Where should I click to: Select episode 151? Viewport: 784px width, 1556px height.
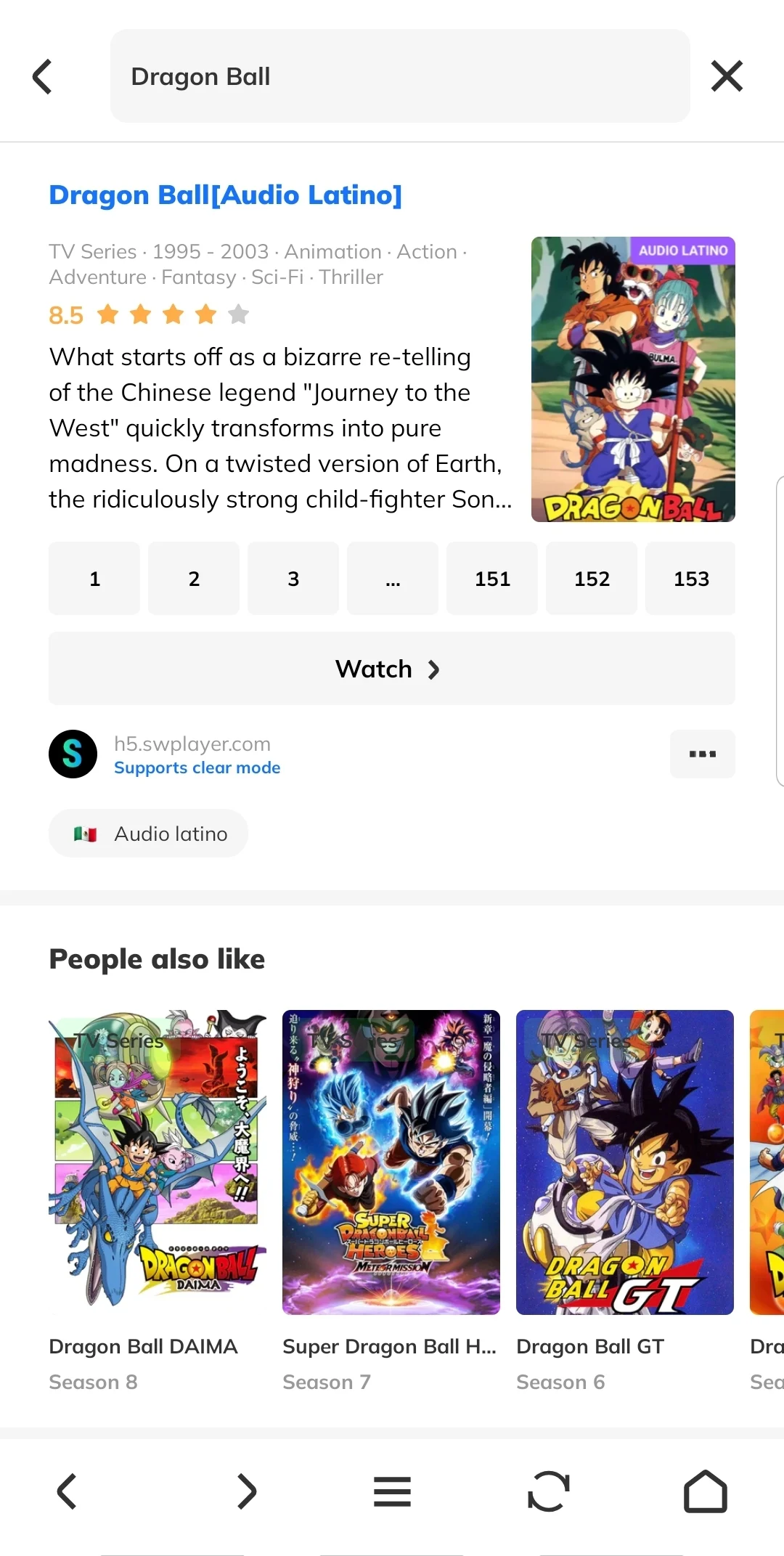[492, 579]
